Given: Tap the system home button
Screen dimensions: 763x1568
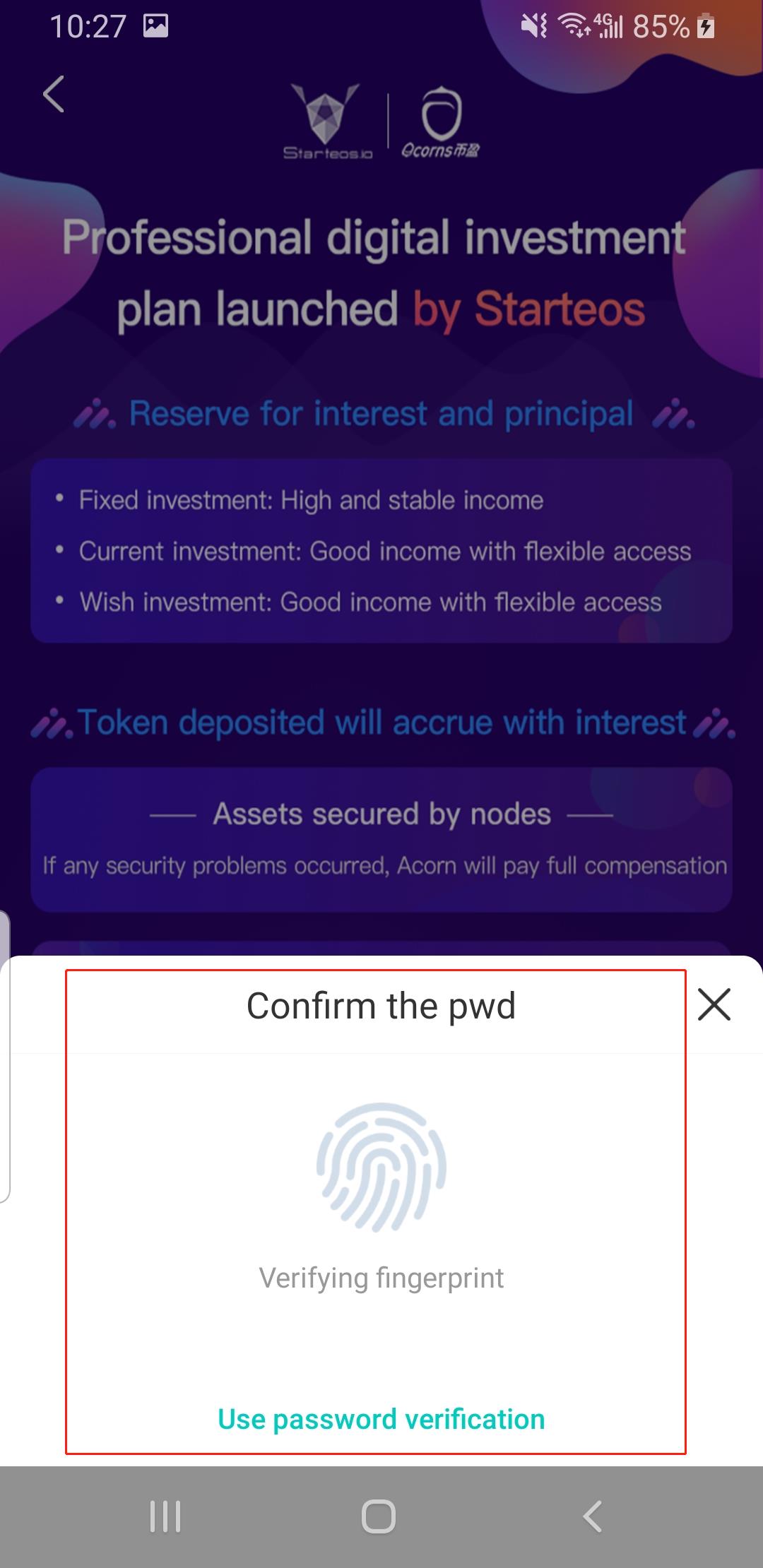Looking at the screenshot, I should (379, 1516).
